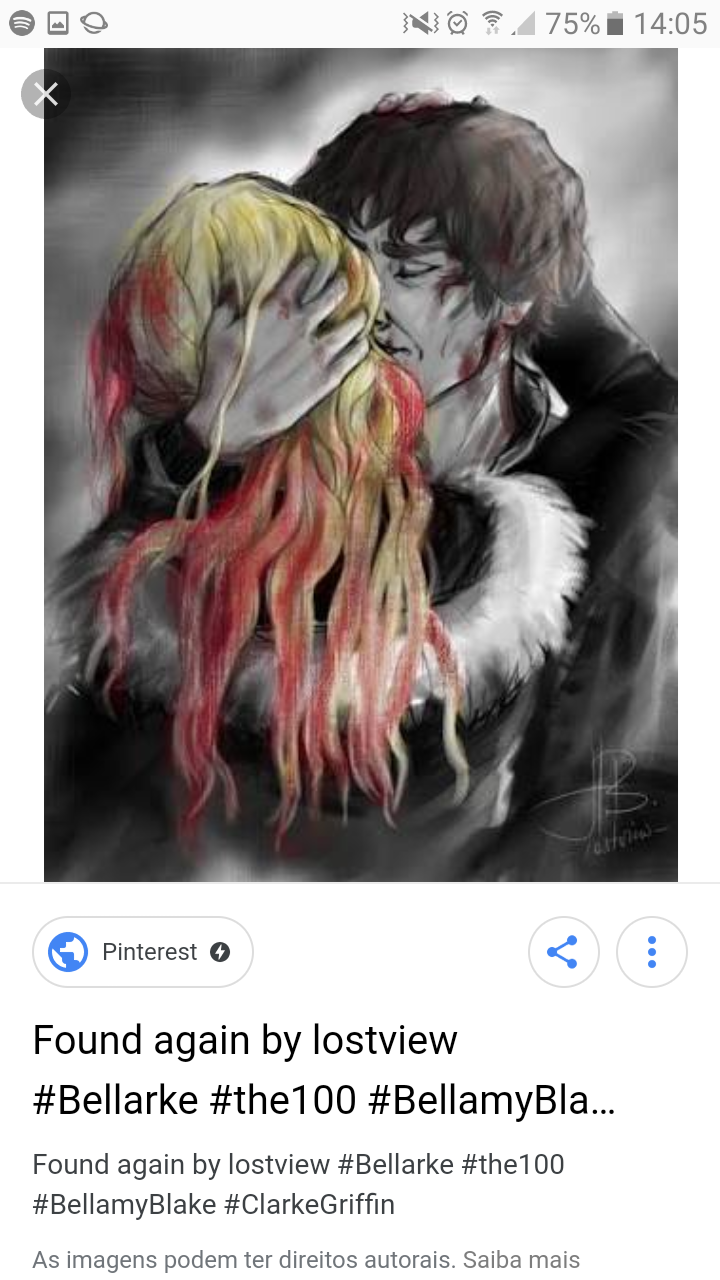Image resolution: width=720 pixels, height=1280 pixels.
Task: Share this image
Action: coord(563,952)
